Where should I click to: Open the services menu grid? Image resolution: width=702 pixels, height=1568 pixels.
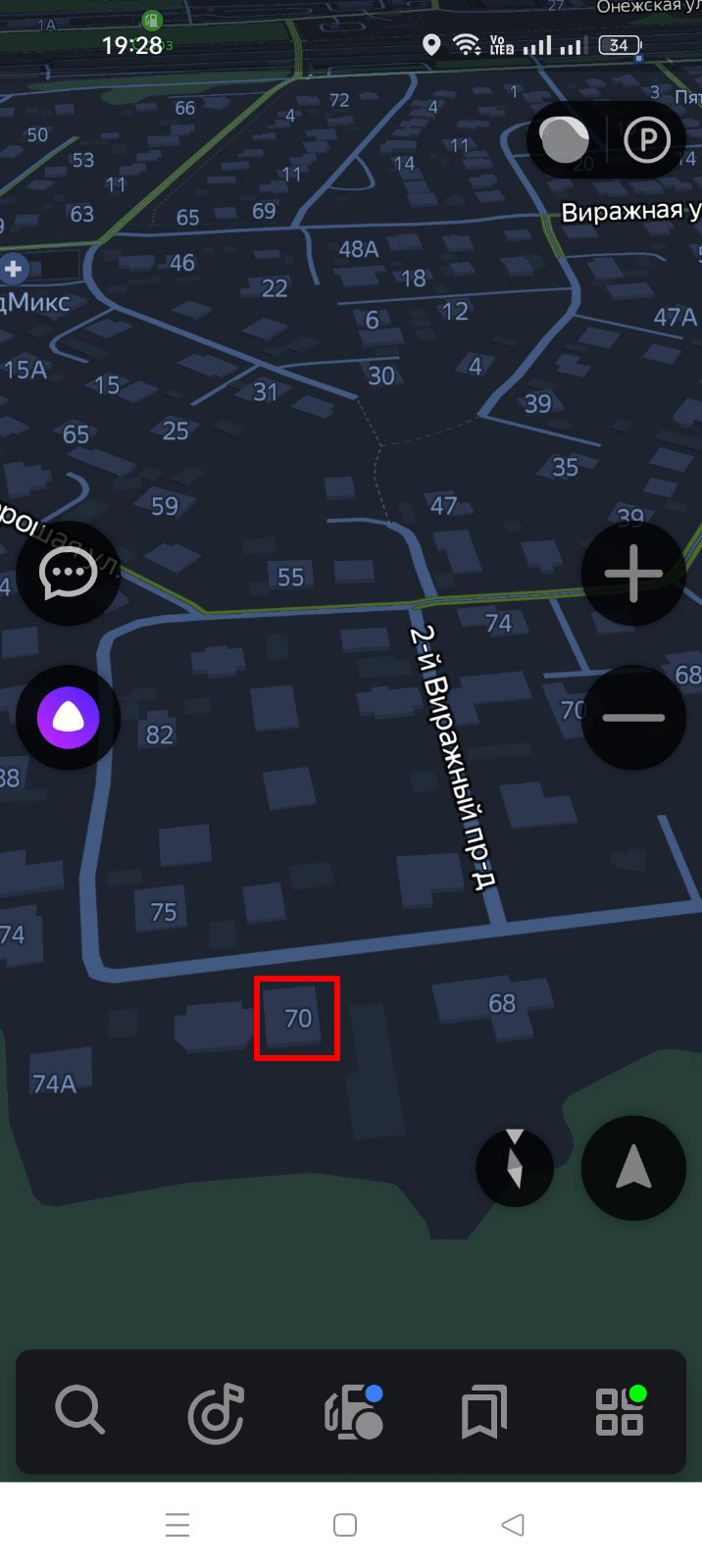coord(620,1412)
